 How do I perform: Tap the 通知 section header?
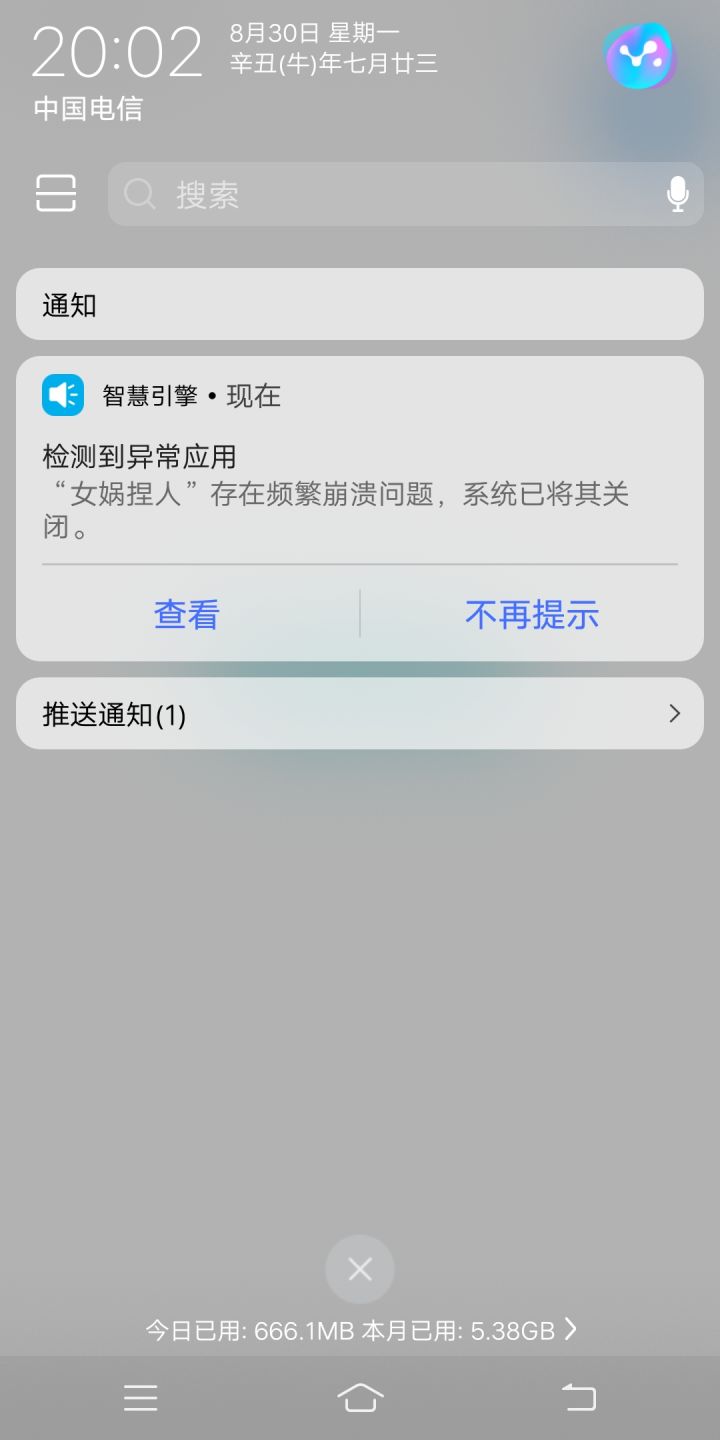68,305
